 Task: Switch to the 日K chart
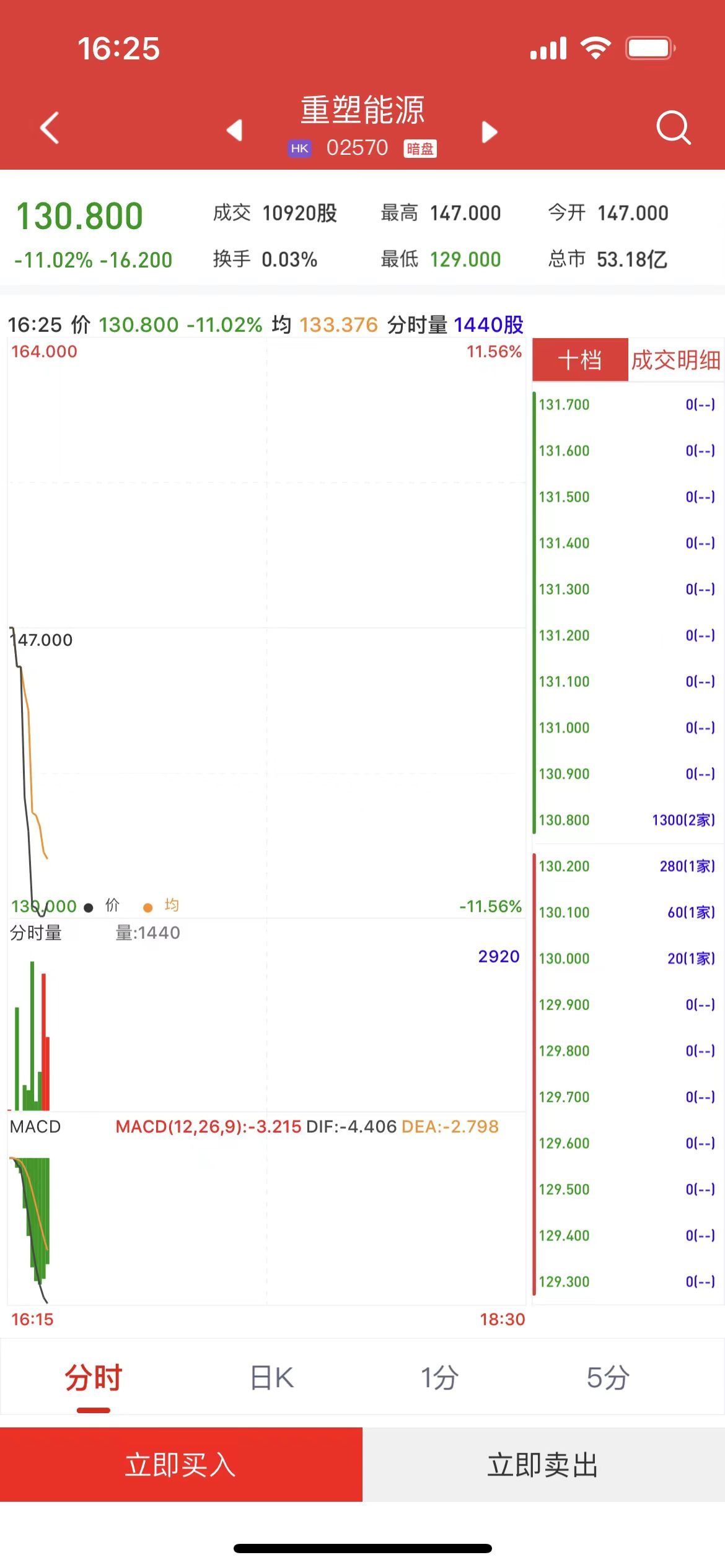click(x=271, y=1378)
